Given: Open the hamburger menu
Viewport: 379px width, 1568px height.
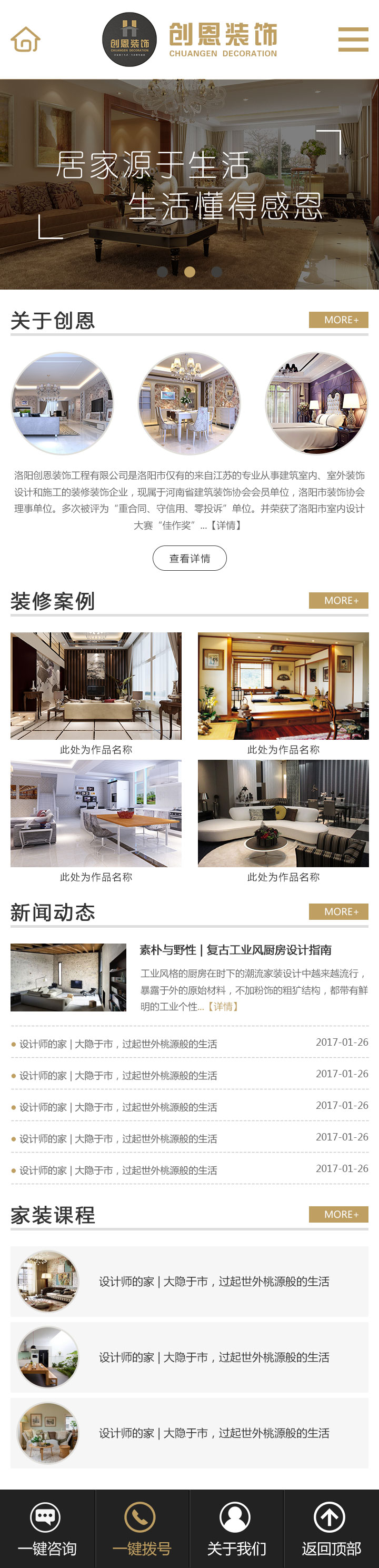Looking at the screenshot, I should pyautogui.click(x=353, y=39).
